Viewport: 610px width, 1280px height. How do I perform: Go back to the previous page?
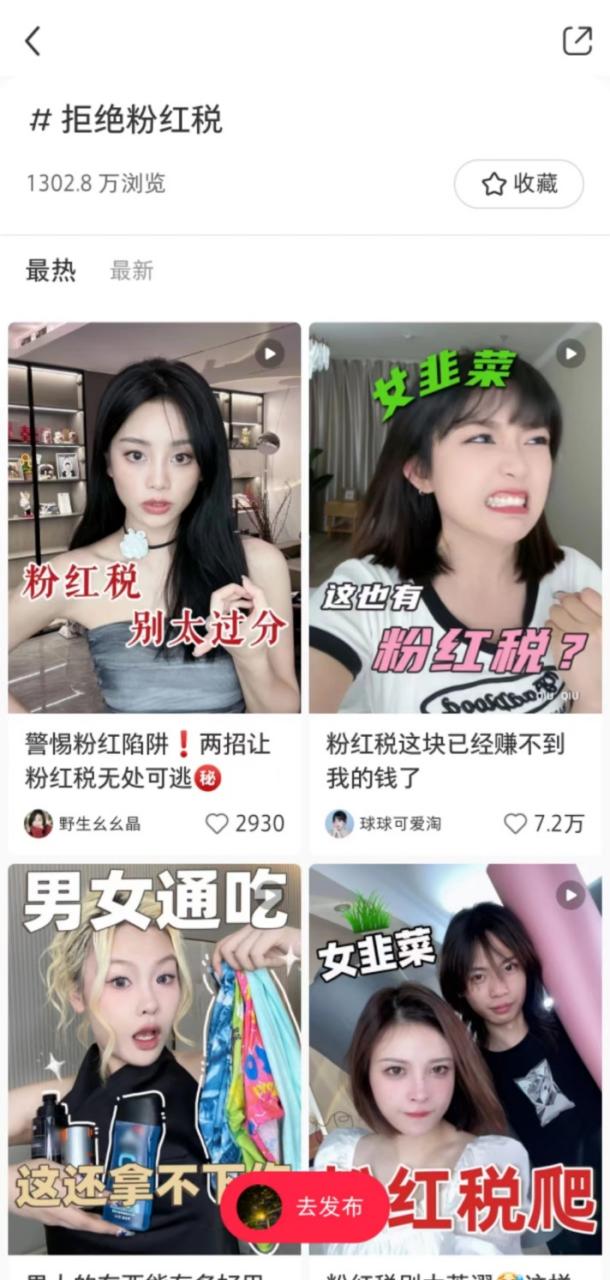click(33, 41)
